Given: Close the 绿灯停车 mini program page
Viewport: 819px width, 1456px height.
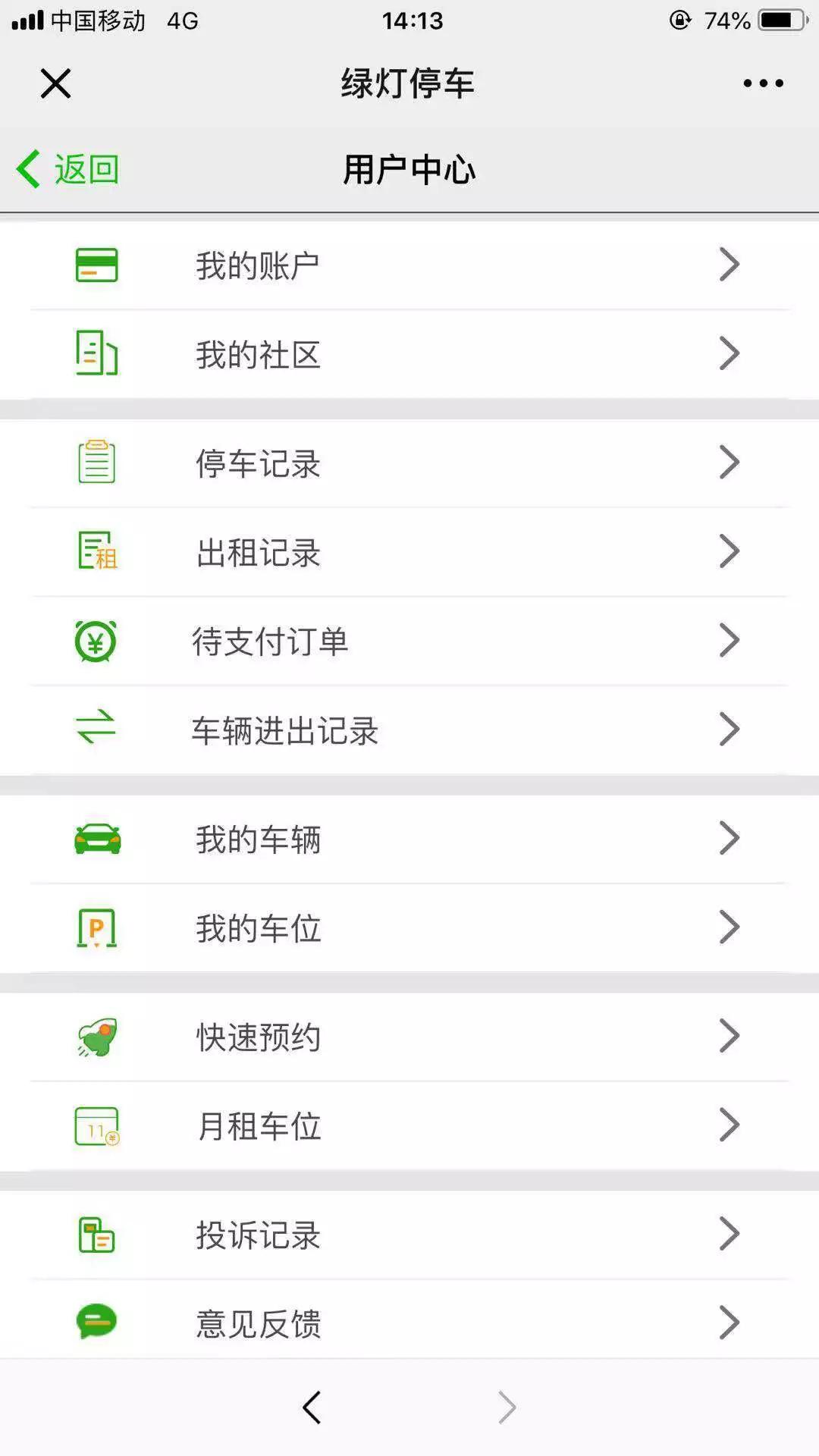Looking at the screenshot, I should [55, 83].
